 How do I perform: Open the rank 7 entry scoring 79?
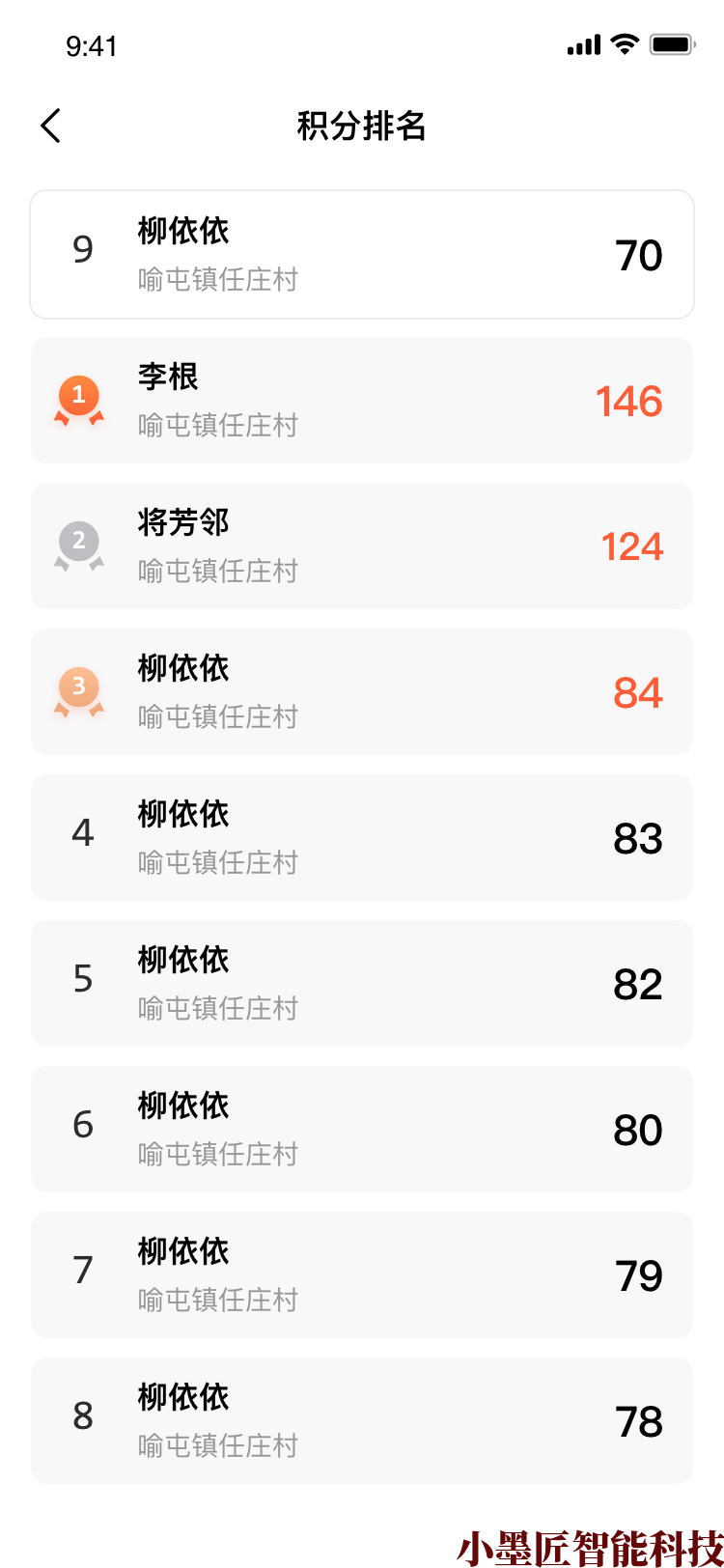[362, 1275]
